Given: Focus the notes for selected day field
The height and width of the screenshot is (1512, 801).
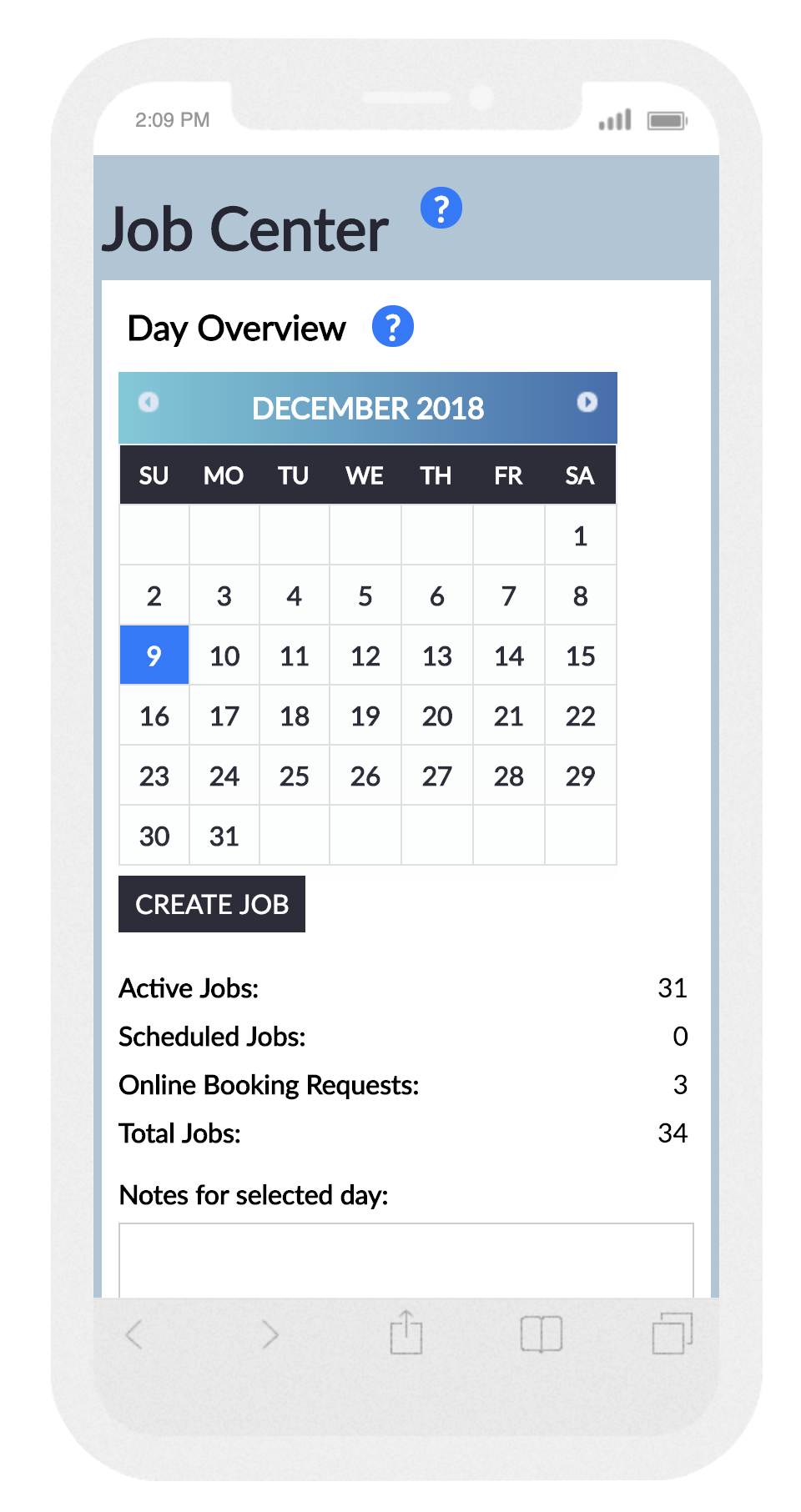Looking at the screenshot, I should click(406, 1259).
